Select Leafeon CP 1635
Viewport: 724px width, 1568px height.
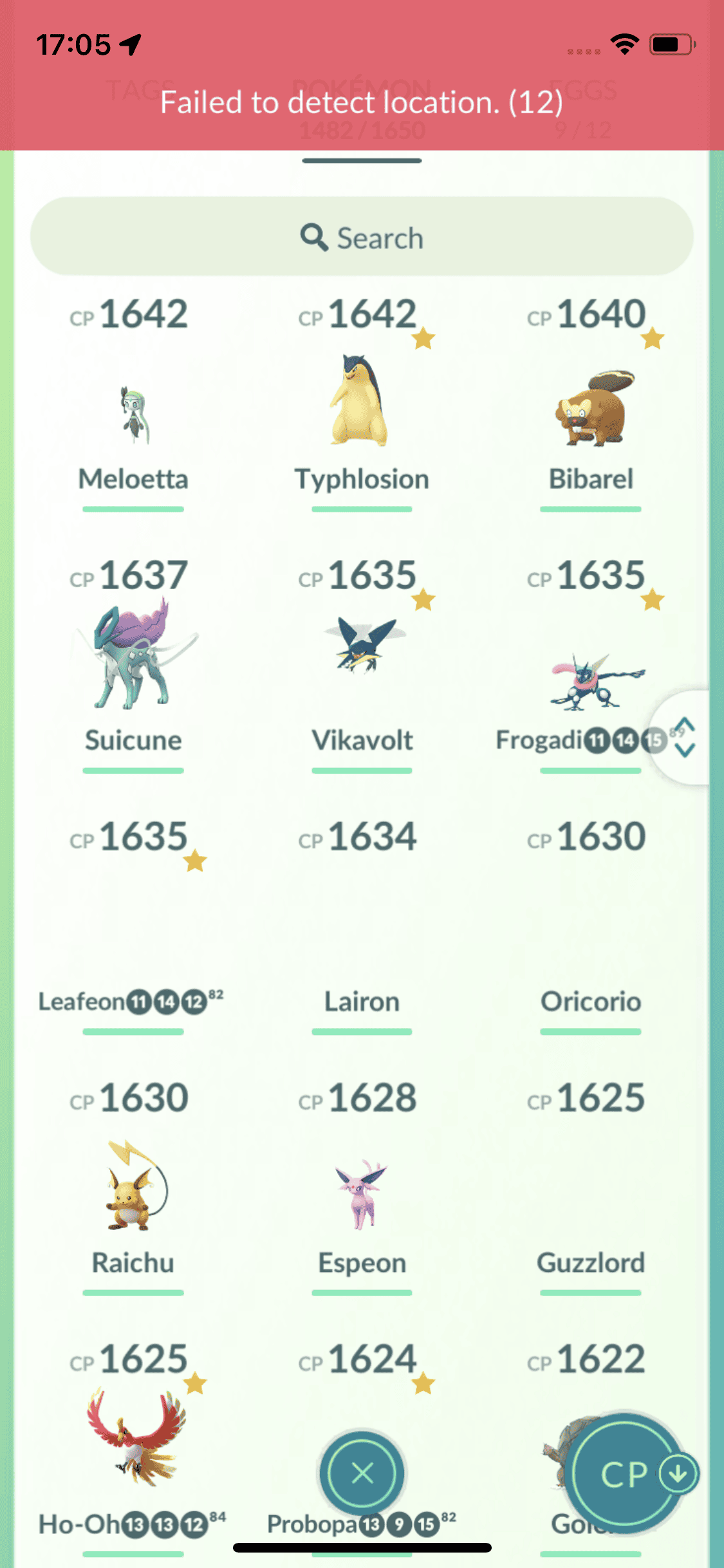point(133,927)
